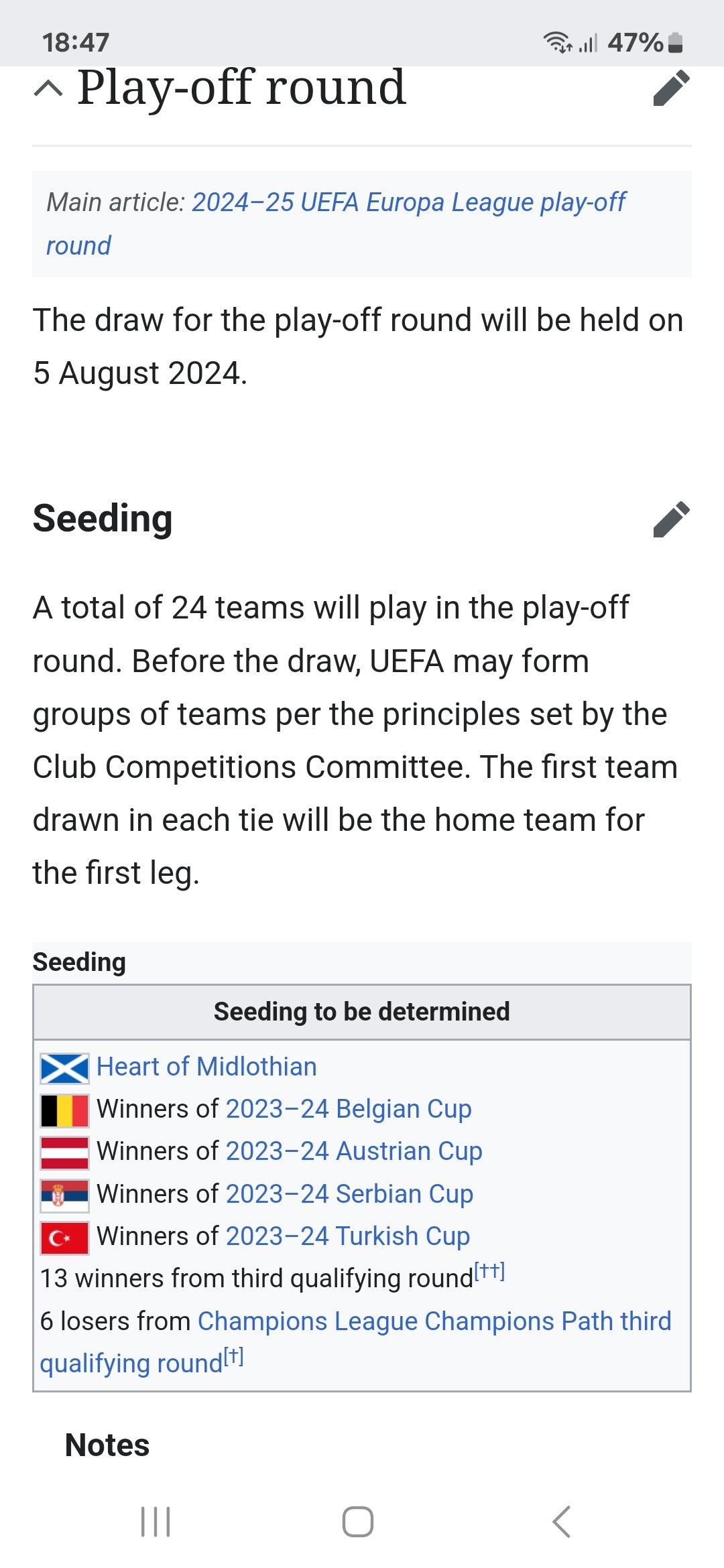
Task: Go to the home screen
Action: coord(358,1521)
